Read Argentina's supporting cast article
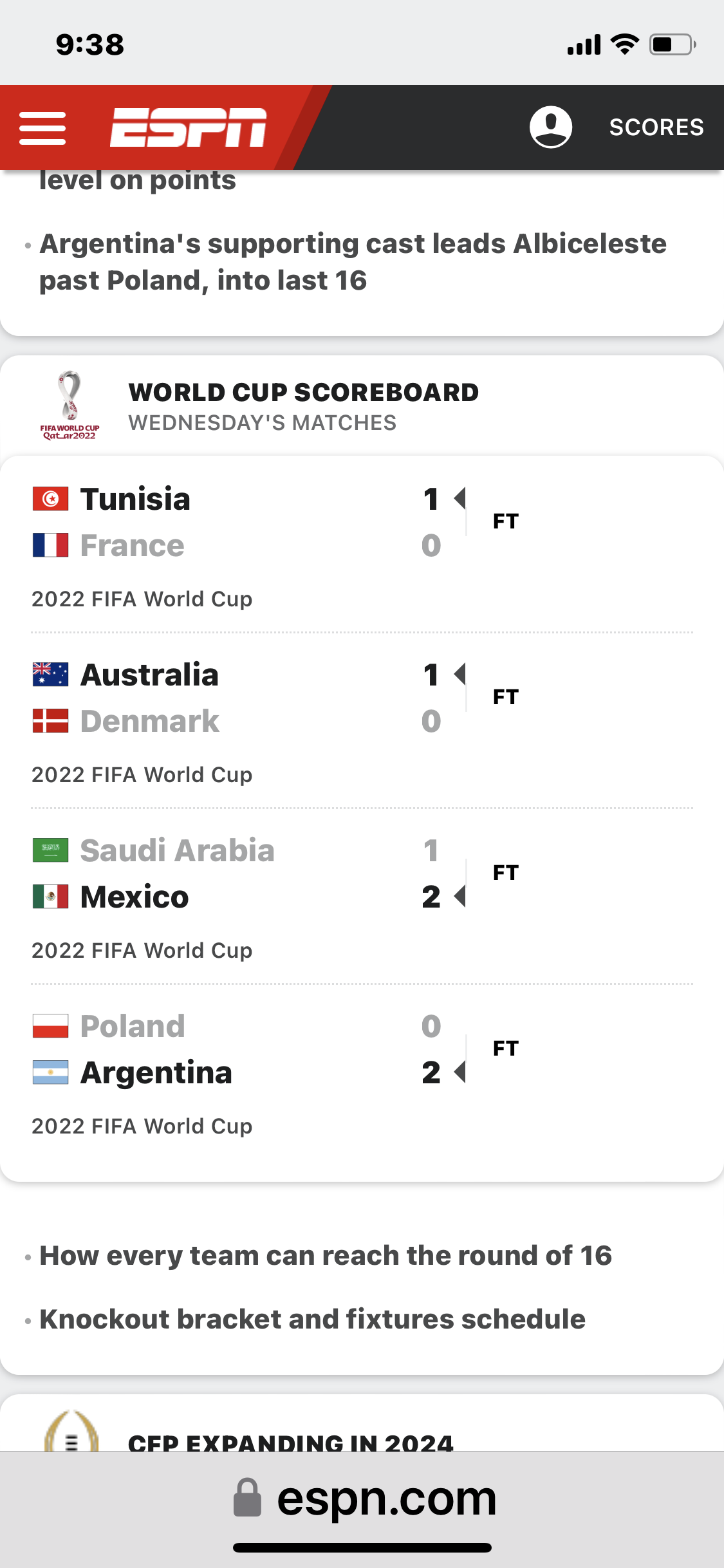 click(x=353, y=262)
